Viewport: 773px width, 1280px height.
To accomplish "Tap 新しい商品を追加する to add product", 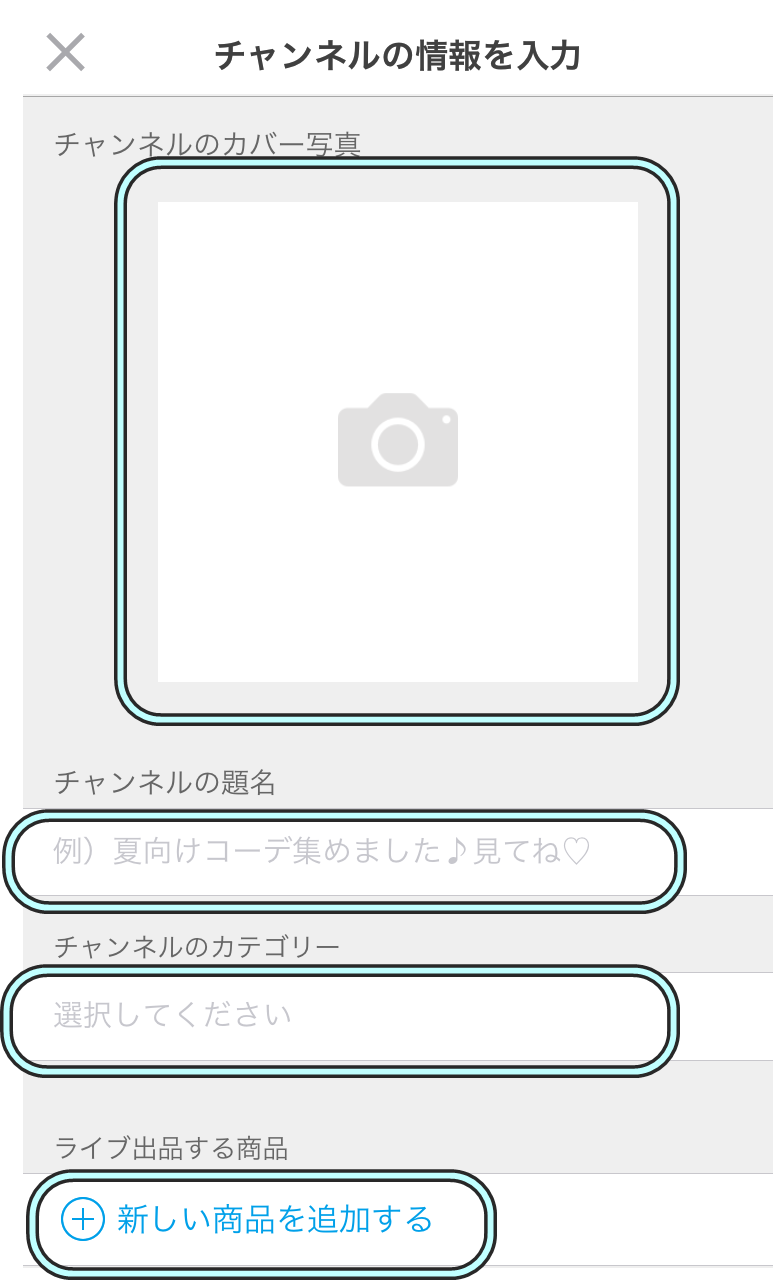I will pos(261,1220).
